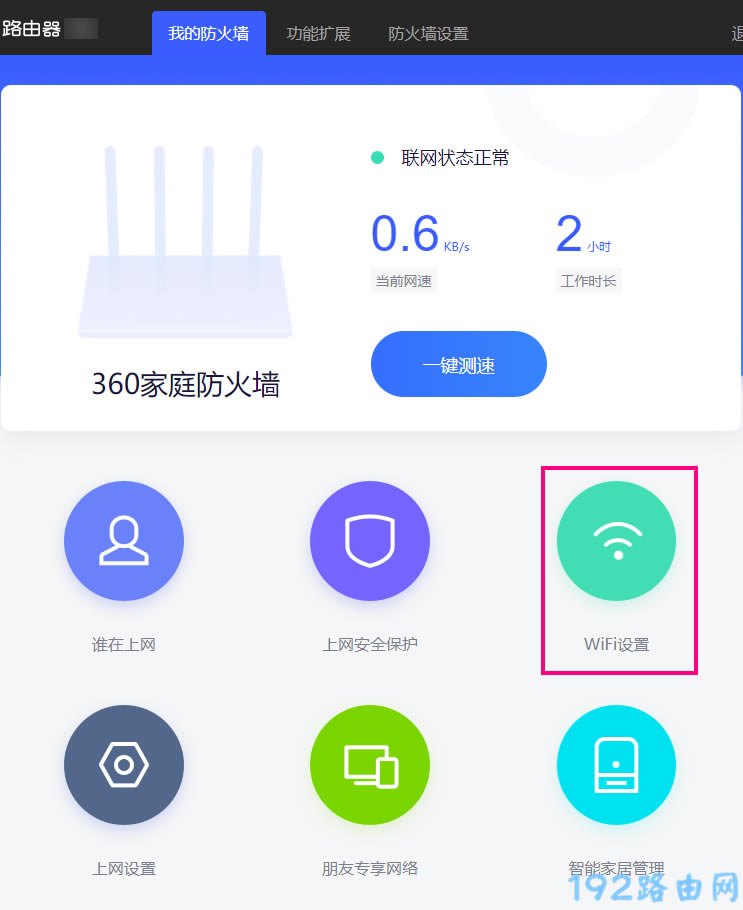Image resolution: width=743 pixels, height=910 pixels.
Task: Open 谁在上网 to see connected devices
Action: pos(124,541)
